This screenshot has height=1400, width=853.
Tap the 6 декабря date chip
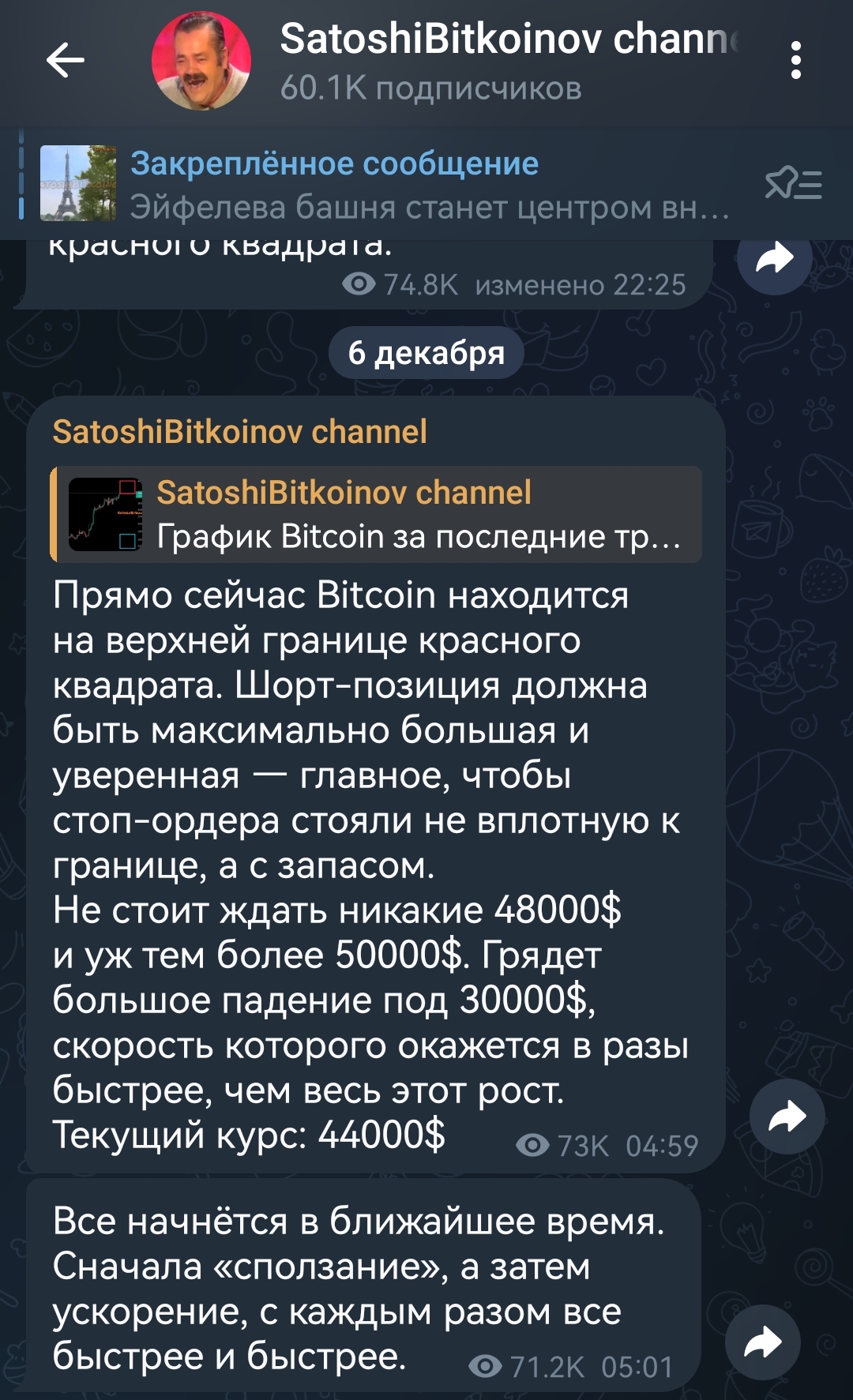(x=426, y=353)
